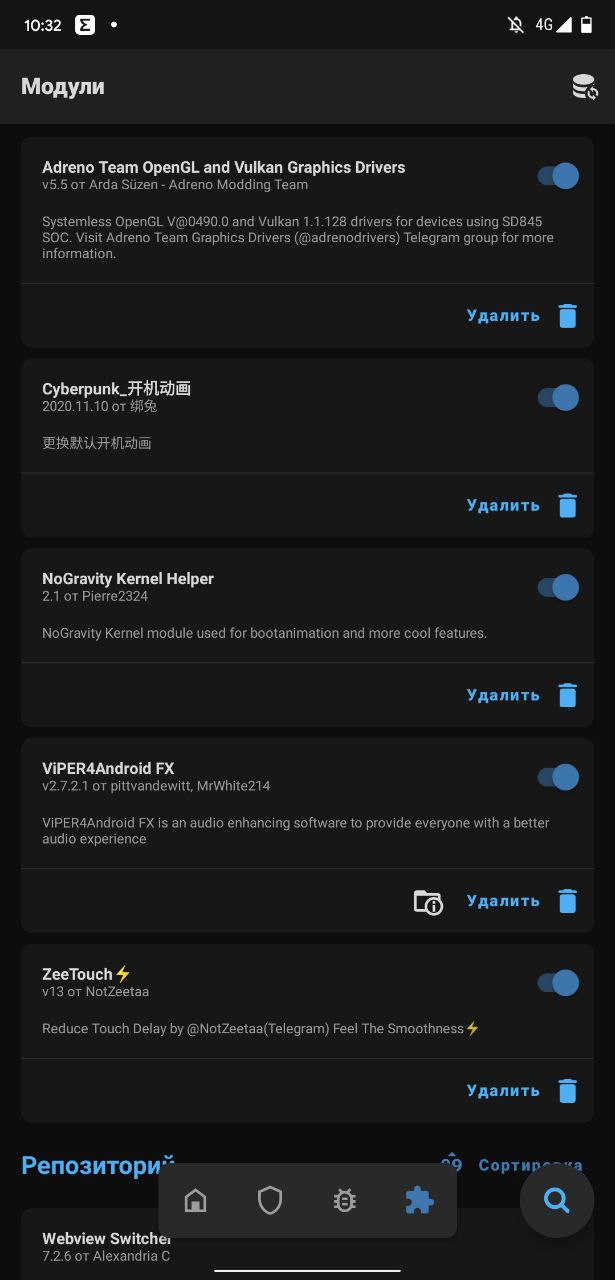The image size is (615, 1280).
Task: Tap the floating search button
Action: 557,1200
